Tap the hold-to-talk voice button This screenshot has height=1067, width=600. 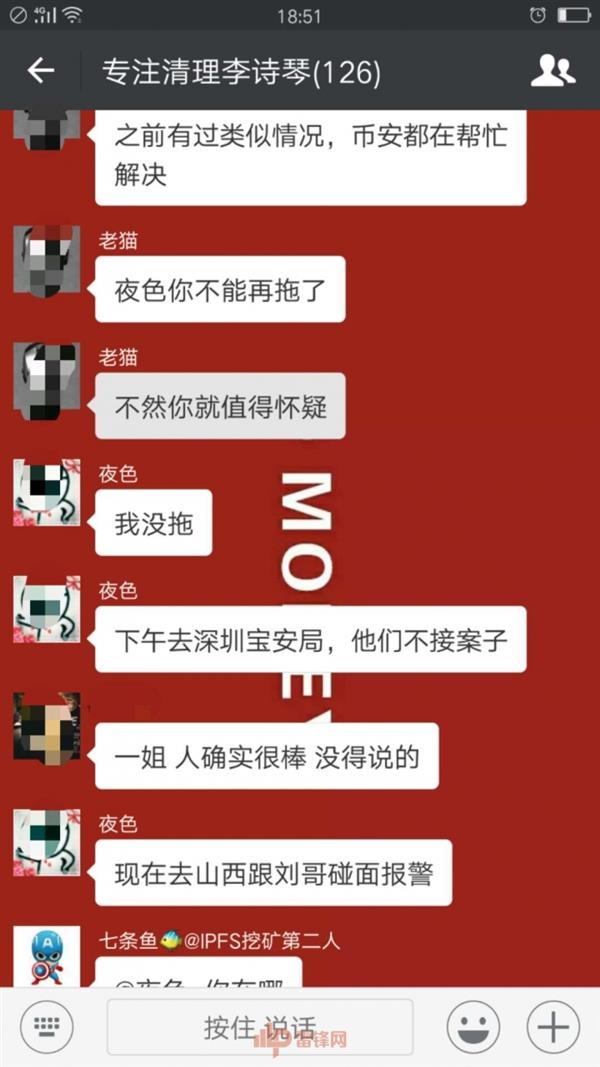point(260,1027)
